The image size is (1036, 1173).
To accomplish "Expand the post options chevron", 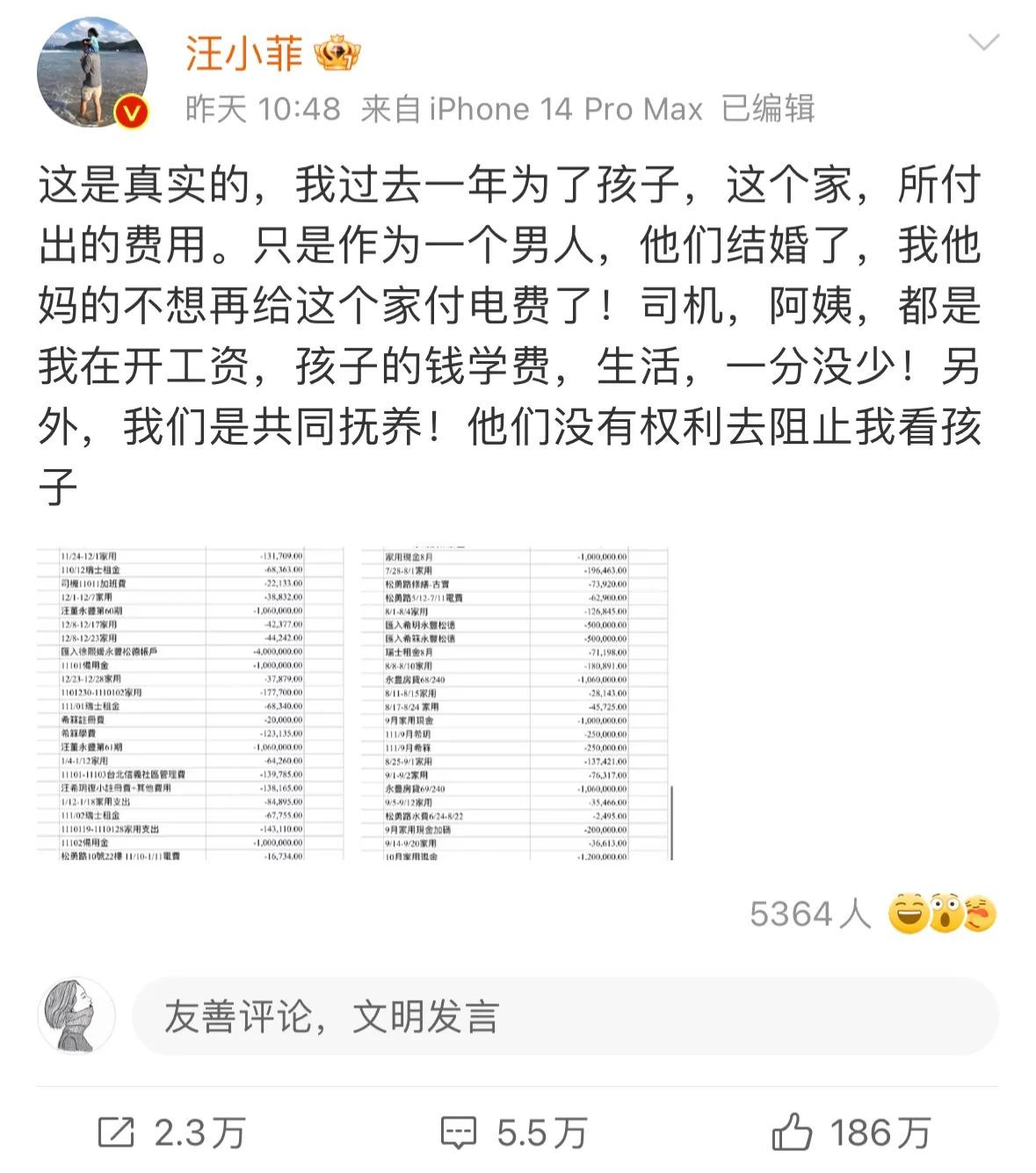I will (x=982, y=42).
